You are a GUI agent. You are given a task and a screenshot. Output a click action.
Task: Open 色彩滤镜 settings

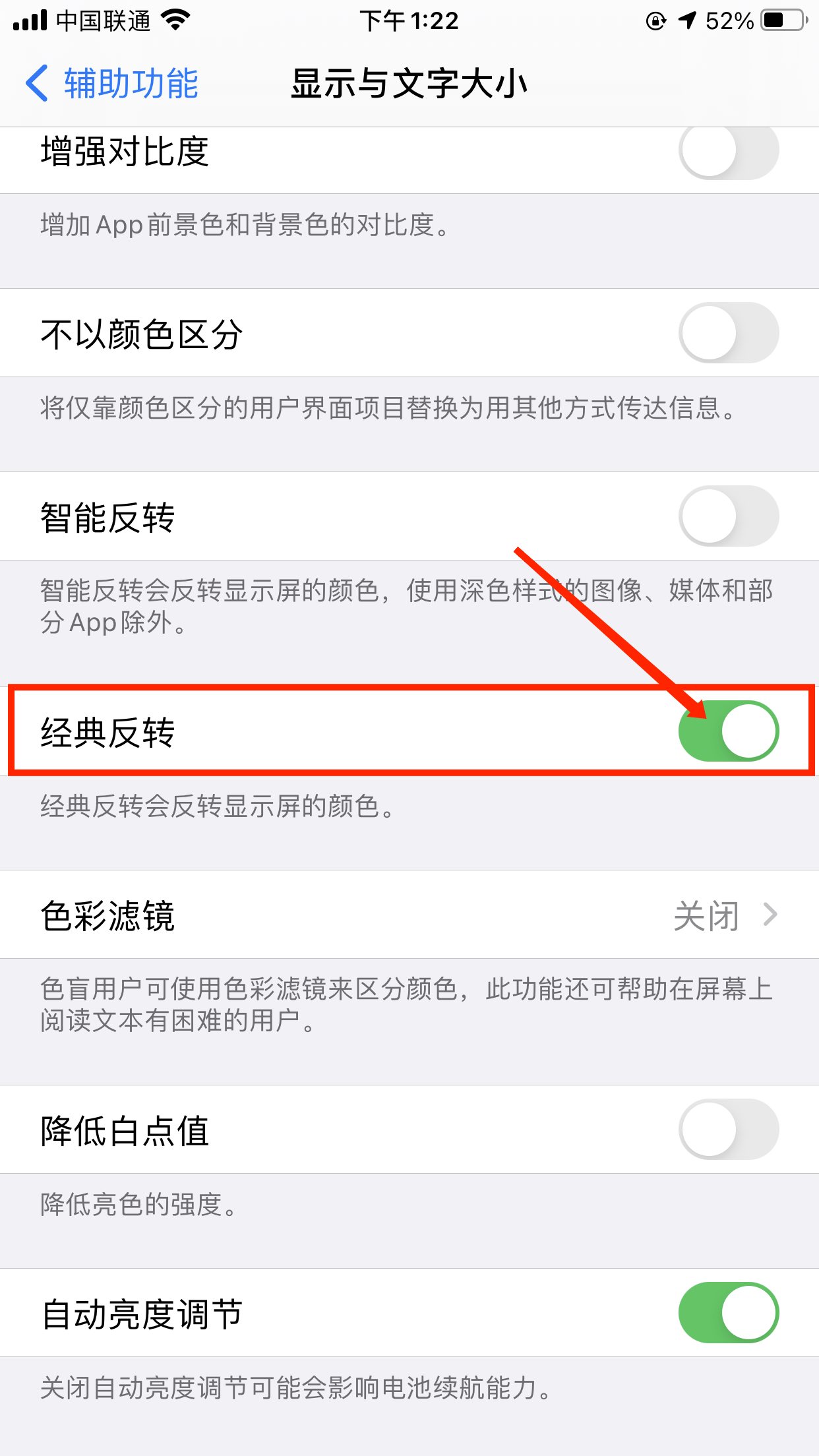coord(409,915)
